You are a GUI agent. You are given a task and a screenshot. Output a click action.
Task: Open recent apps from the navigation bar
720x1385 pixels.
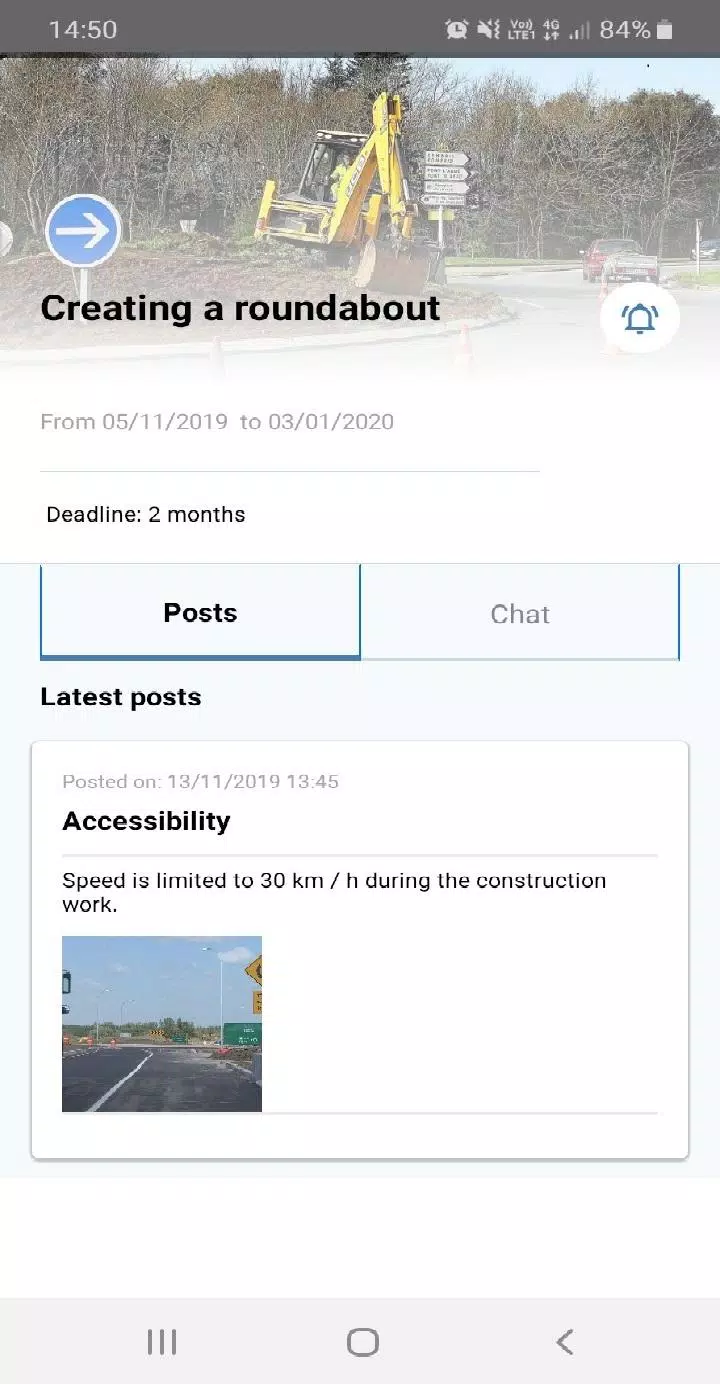point(162,1342)
